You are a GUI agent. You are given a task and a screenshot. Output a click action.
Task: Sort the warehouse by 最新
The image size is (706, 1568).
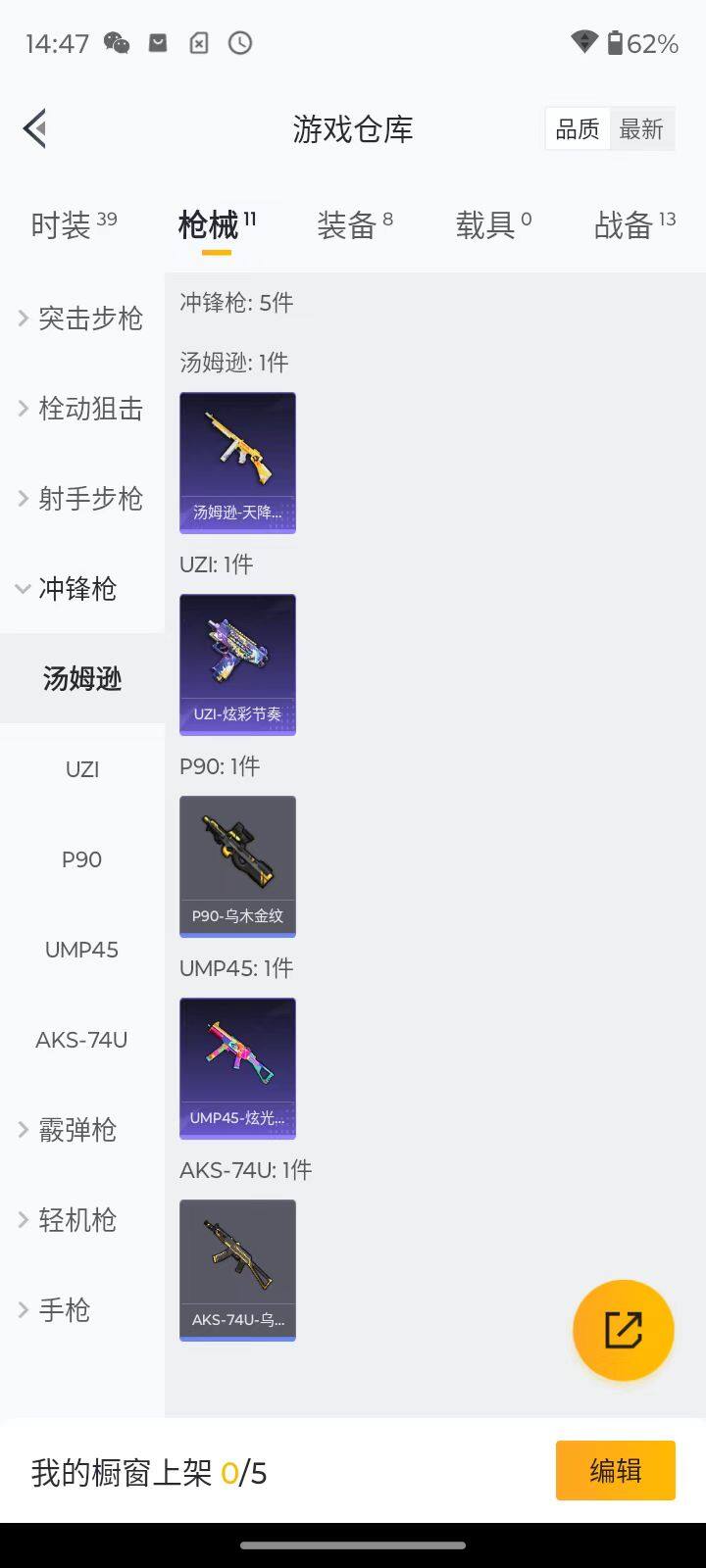[641, 129]
